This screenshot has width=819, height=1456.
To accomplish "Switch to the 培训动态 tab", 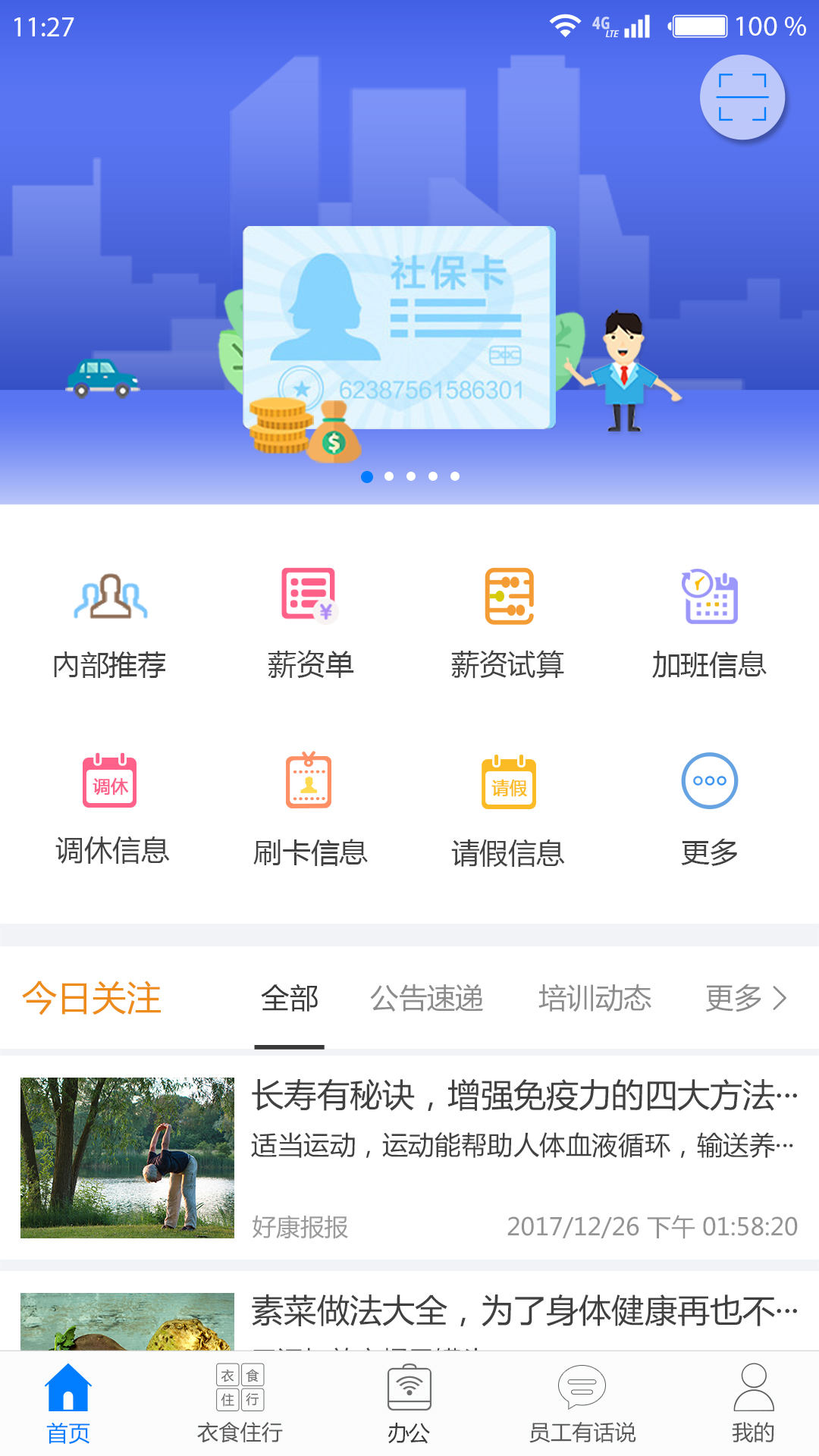I will tap(595, 998).
